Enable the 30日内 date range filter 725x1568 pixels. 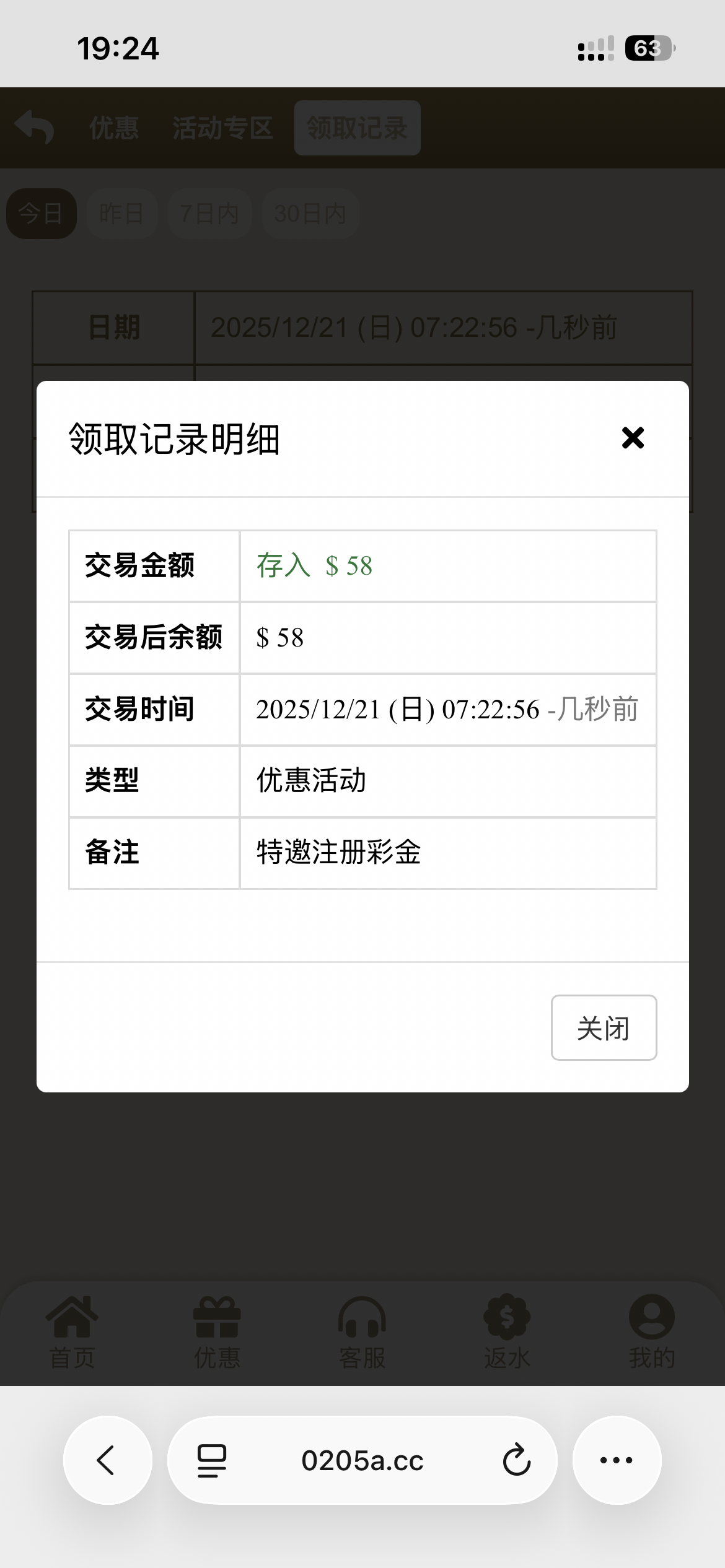pyautogui.click(x=310, y=213)
